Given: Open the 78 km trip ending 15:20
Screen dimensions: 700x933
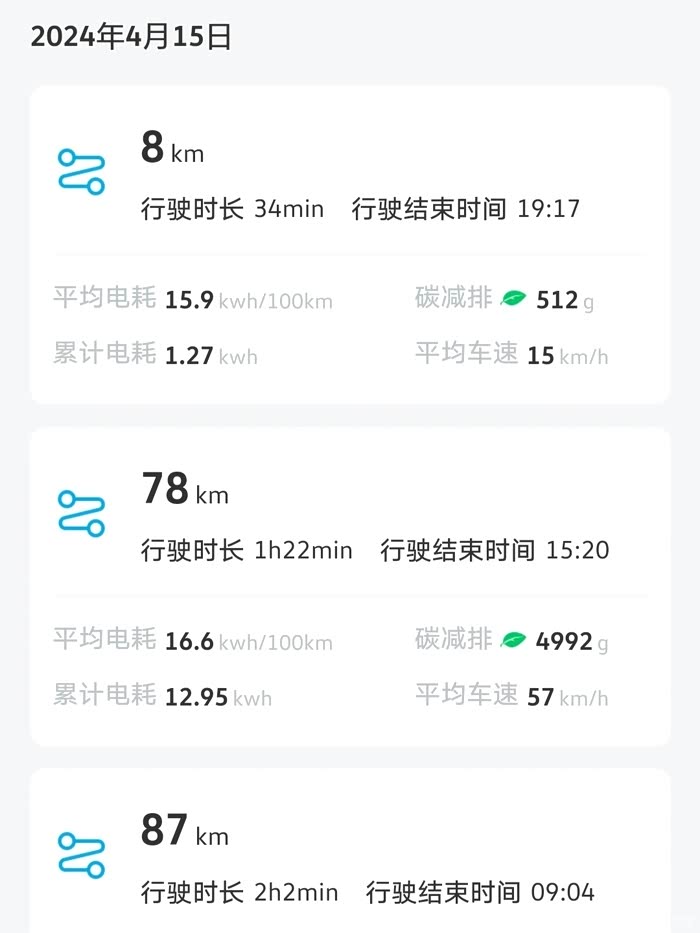Looking at the screenshot, I should coord(350,586).
